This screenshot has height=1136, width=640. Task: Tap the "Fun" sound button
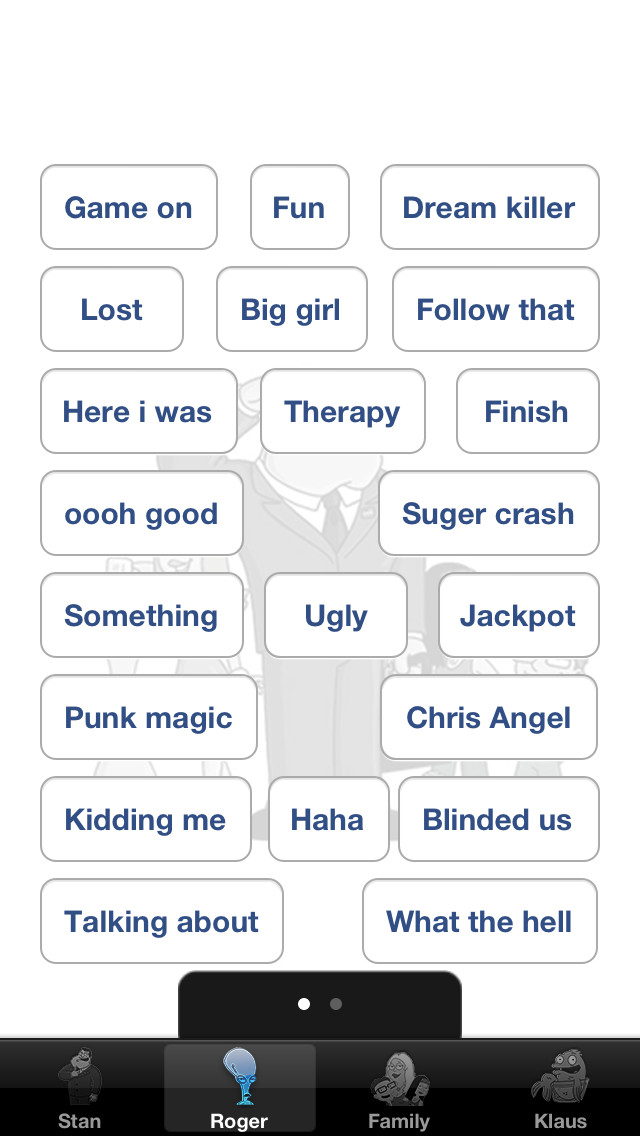coord(299,207)
